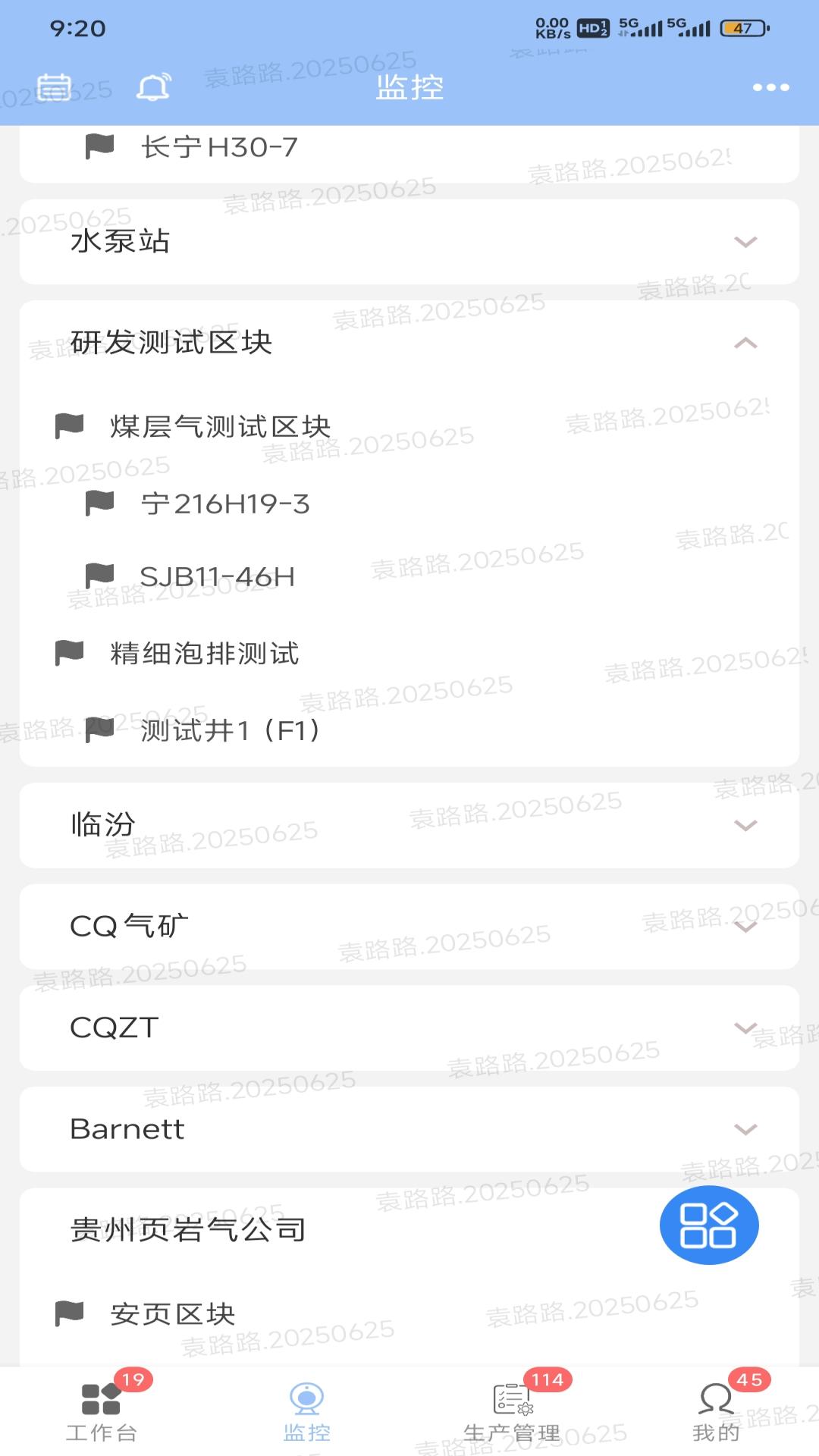Click the flag icon beside 长宁H30-7

98,147
